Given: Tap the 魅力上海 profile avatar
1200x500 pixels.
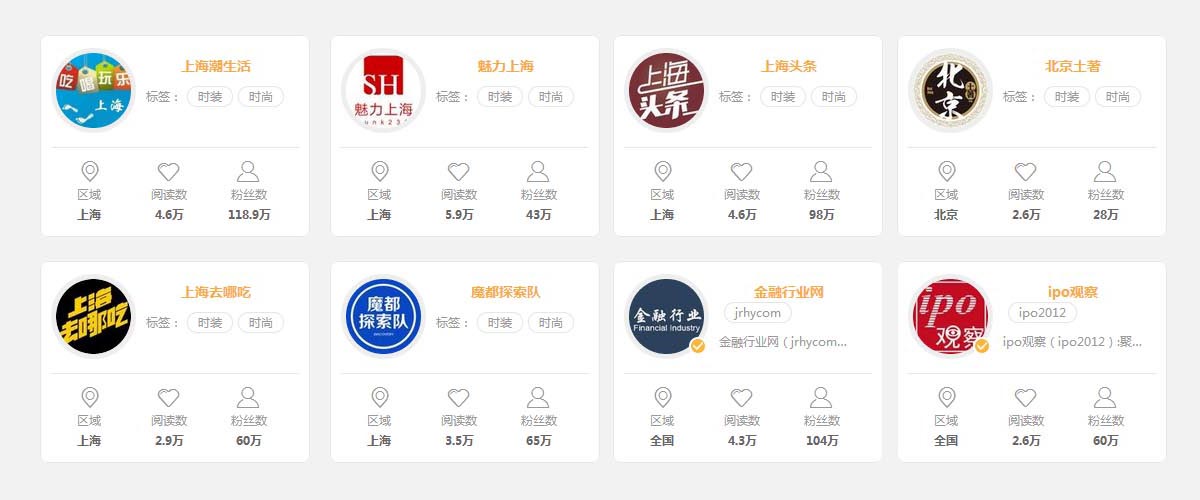Looking at the screenshot, I should [383, 91].
